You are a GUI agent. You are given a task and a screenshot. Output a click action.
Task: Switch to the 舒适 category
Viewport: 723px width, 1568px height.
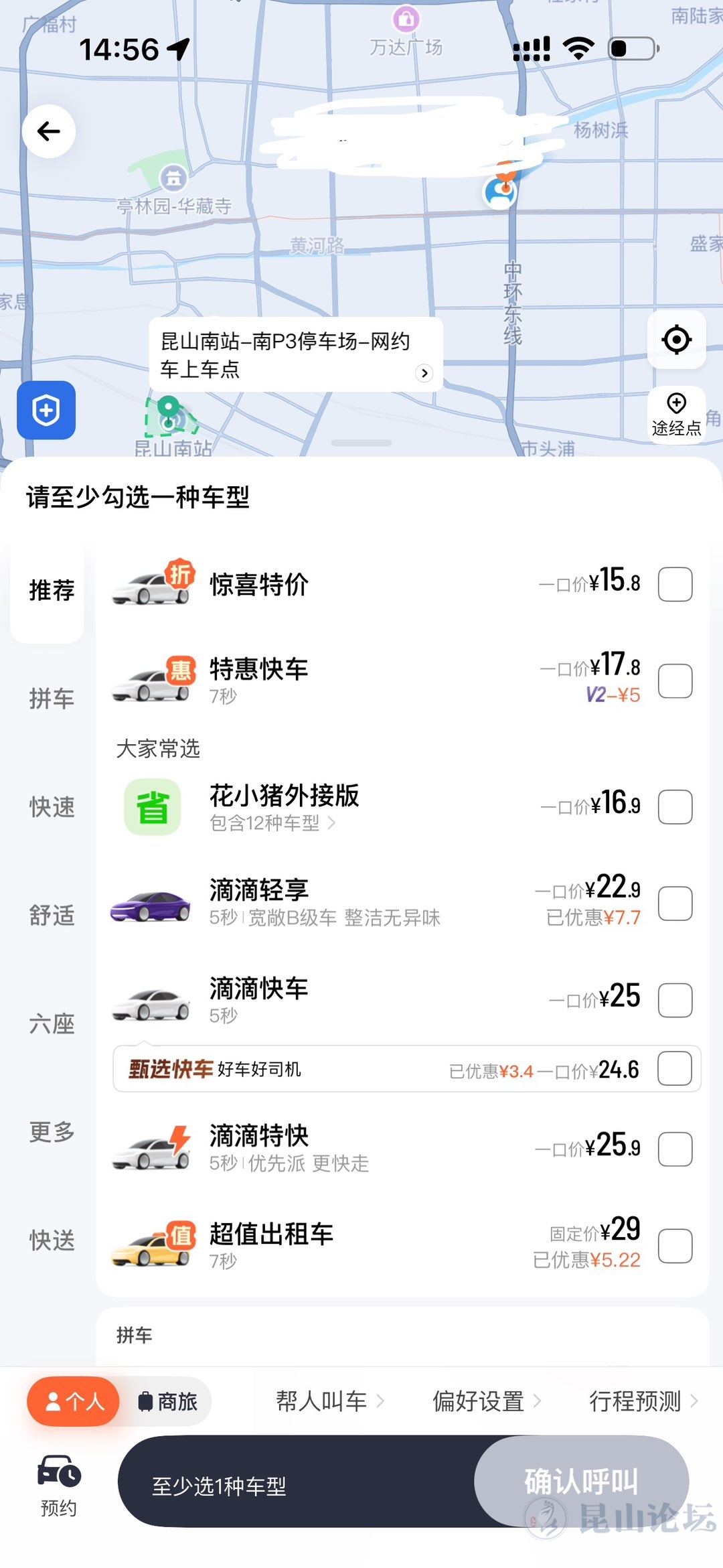click(x=52, y=916)
